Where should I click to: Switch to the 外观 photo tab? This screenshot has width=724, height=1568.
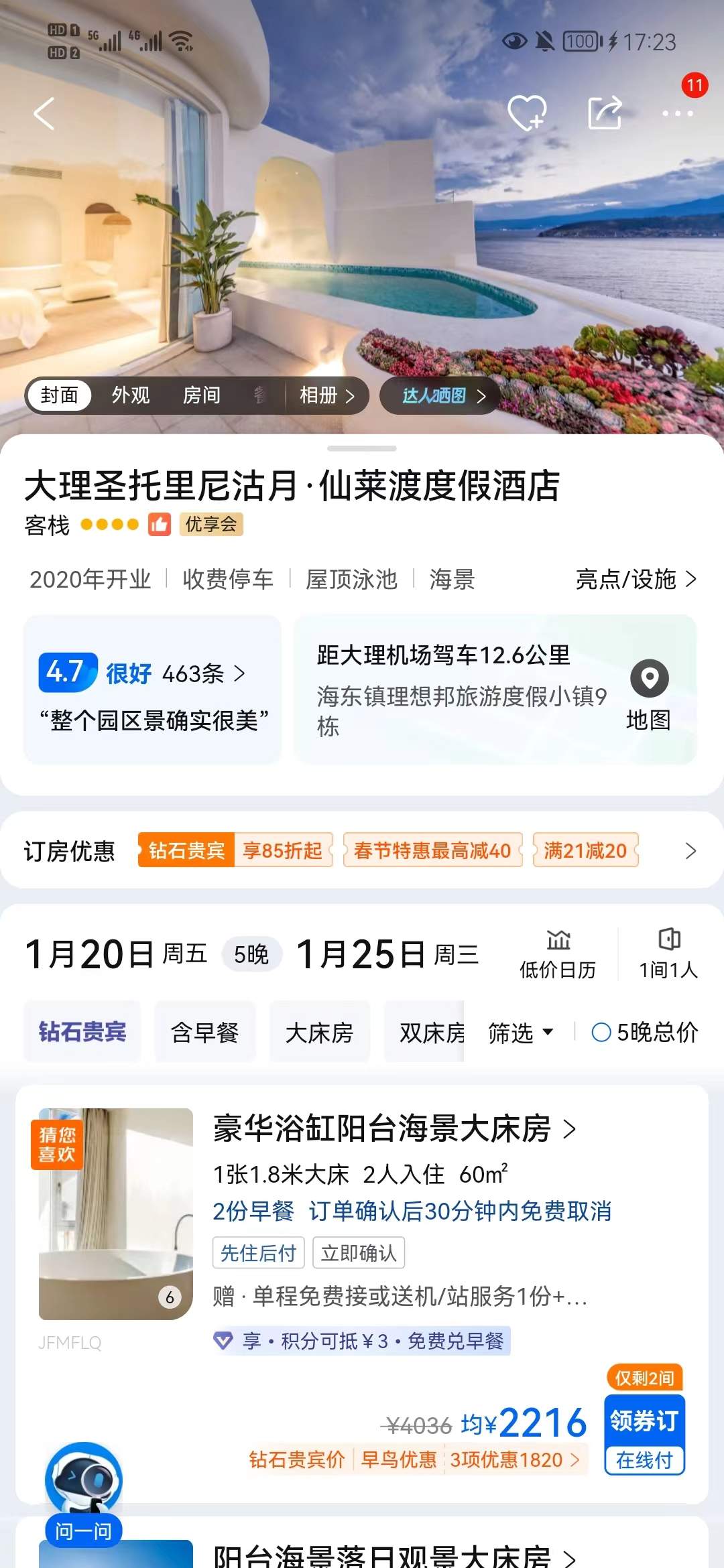tap(131, 395)
